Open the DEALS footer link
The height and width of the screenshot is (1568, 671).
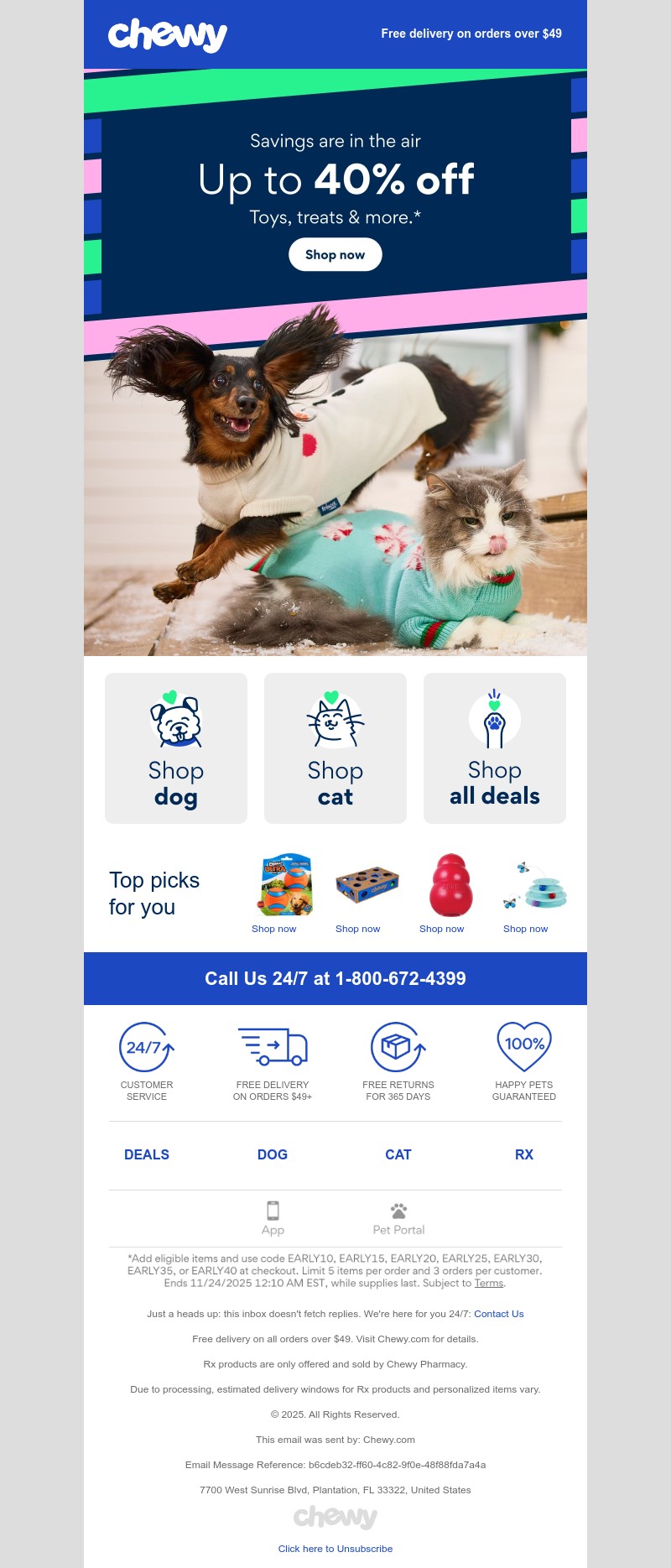click(147, 1154)
